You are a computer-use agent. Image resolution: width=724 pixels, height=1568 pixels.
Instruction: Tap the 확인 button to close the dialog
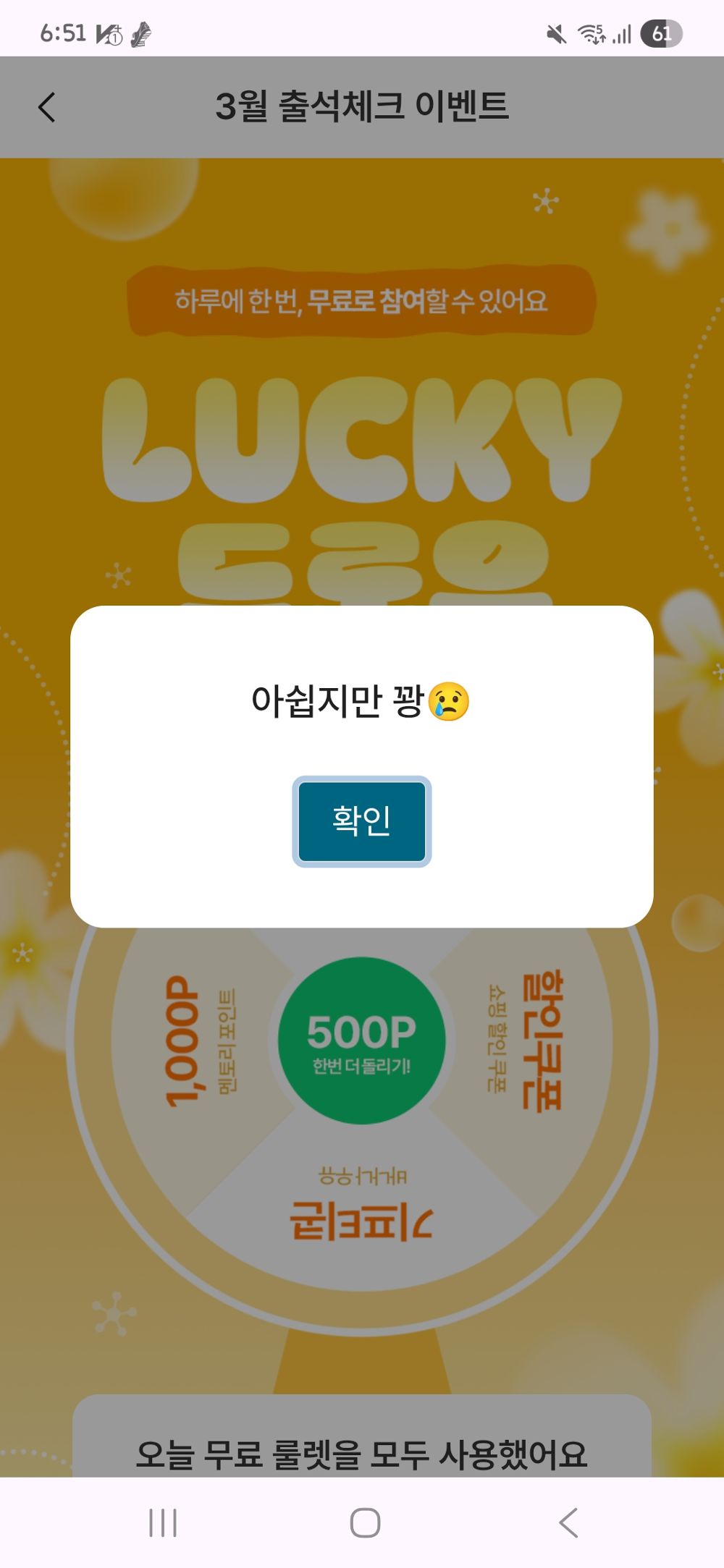(361, 821)
